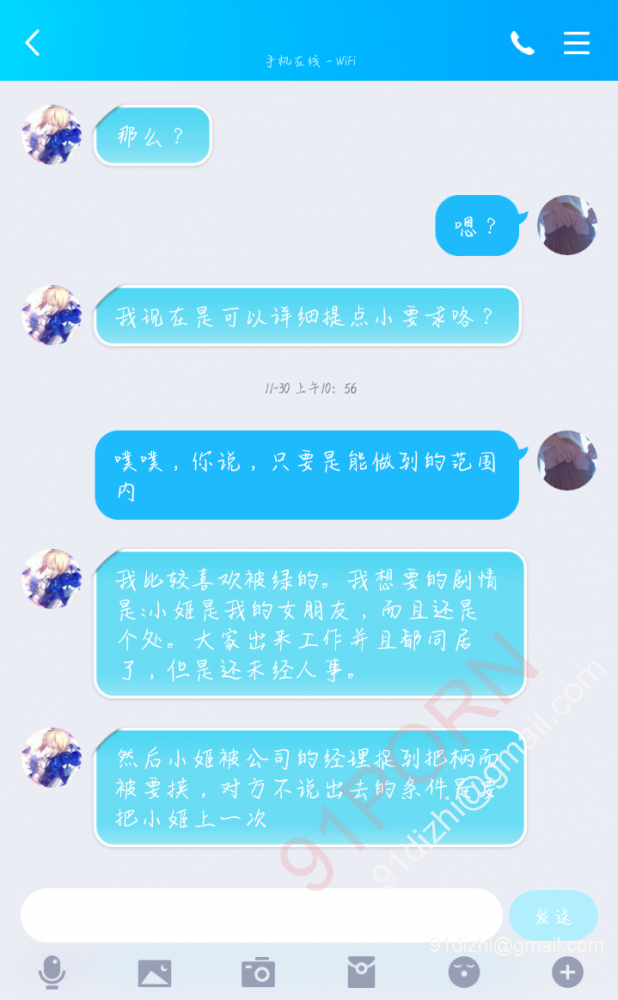Image resolution: width=618 pixels, height=1000 pixels.
Task: Open the red envelope option
Action: [361, 971]
